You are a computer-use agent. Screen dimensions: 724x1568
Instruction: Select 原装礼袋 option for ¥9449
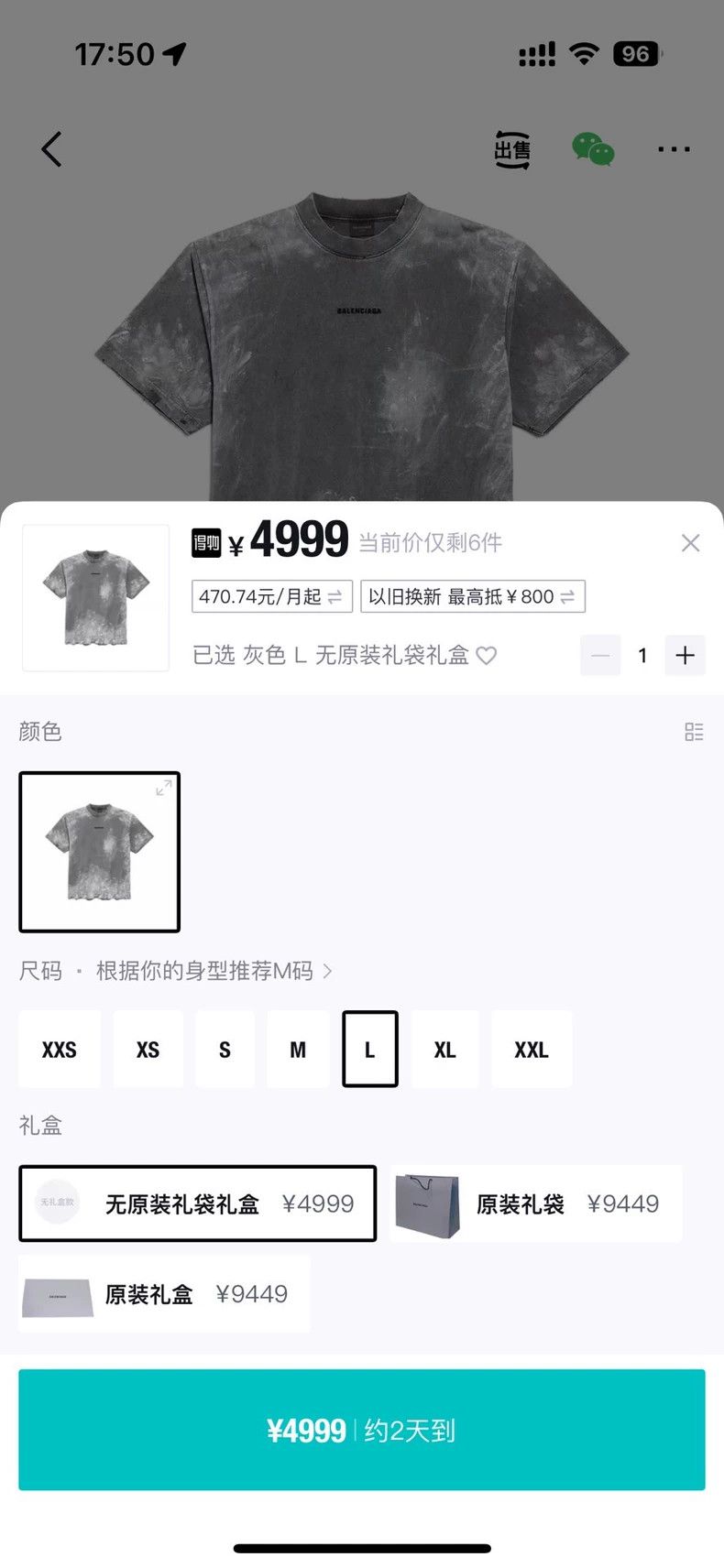tap(536, 1203)
